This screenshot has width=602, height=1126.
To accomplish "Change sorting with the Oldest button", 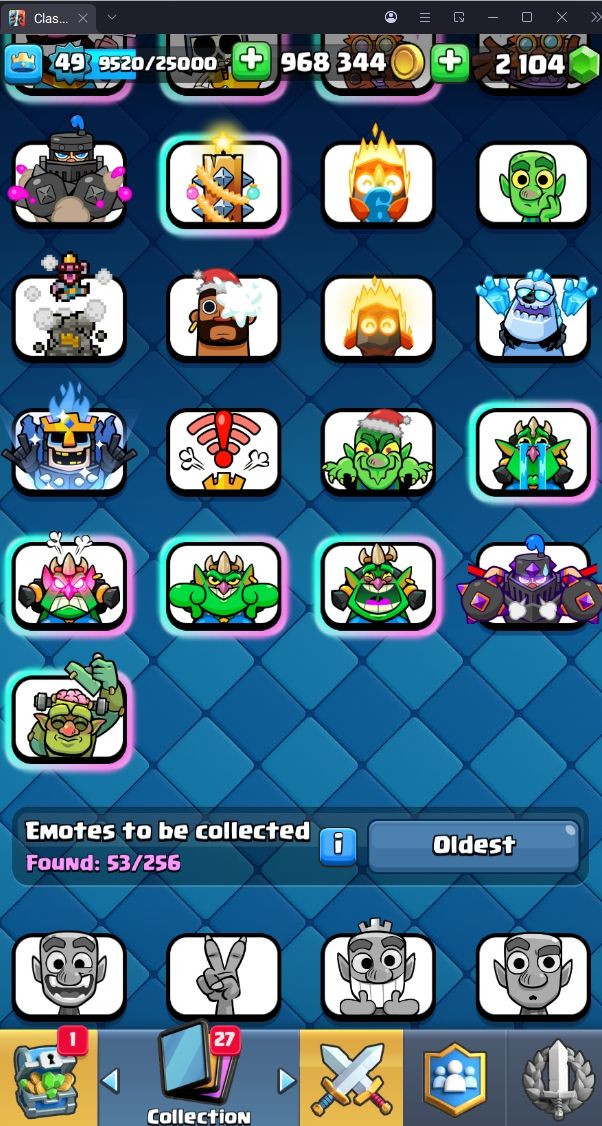I will (474, 846).
